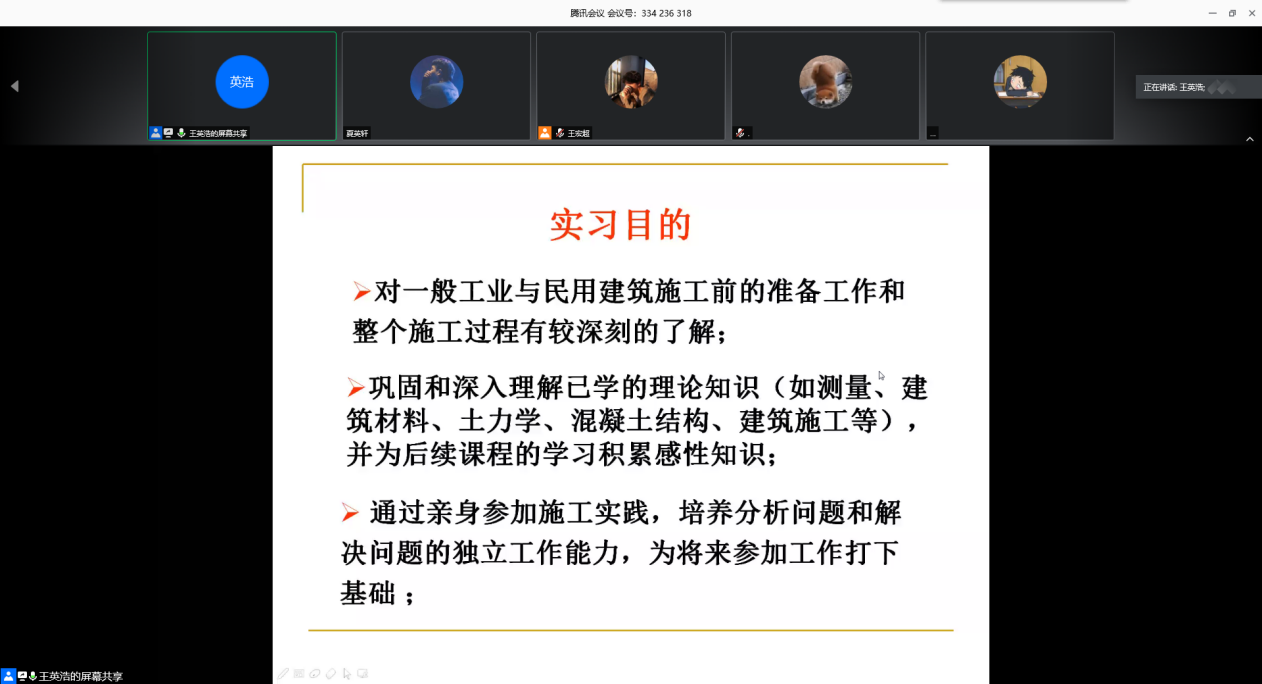Image resolution: width=1262 pixels, height=684 pixels.
Task: Collapse the participant video strip
Action: pyautogui.click(x=1249, y=139)
